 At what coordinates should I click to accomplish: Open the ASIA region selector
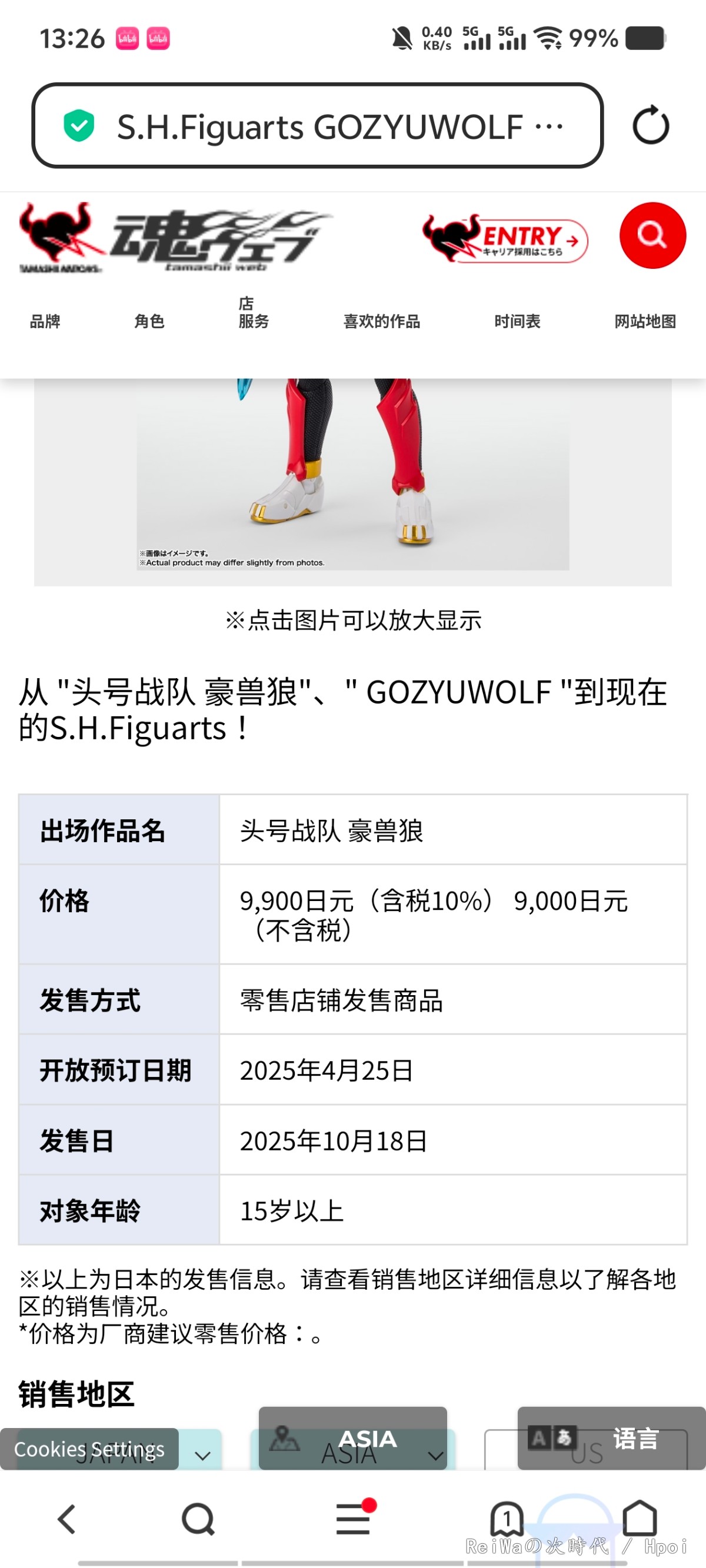tap(352, 1439)
